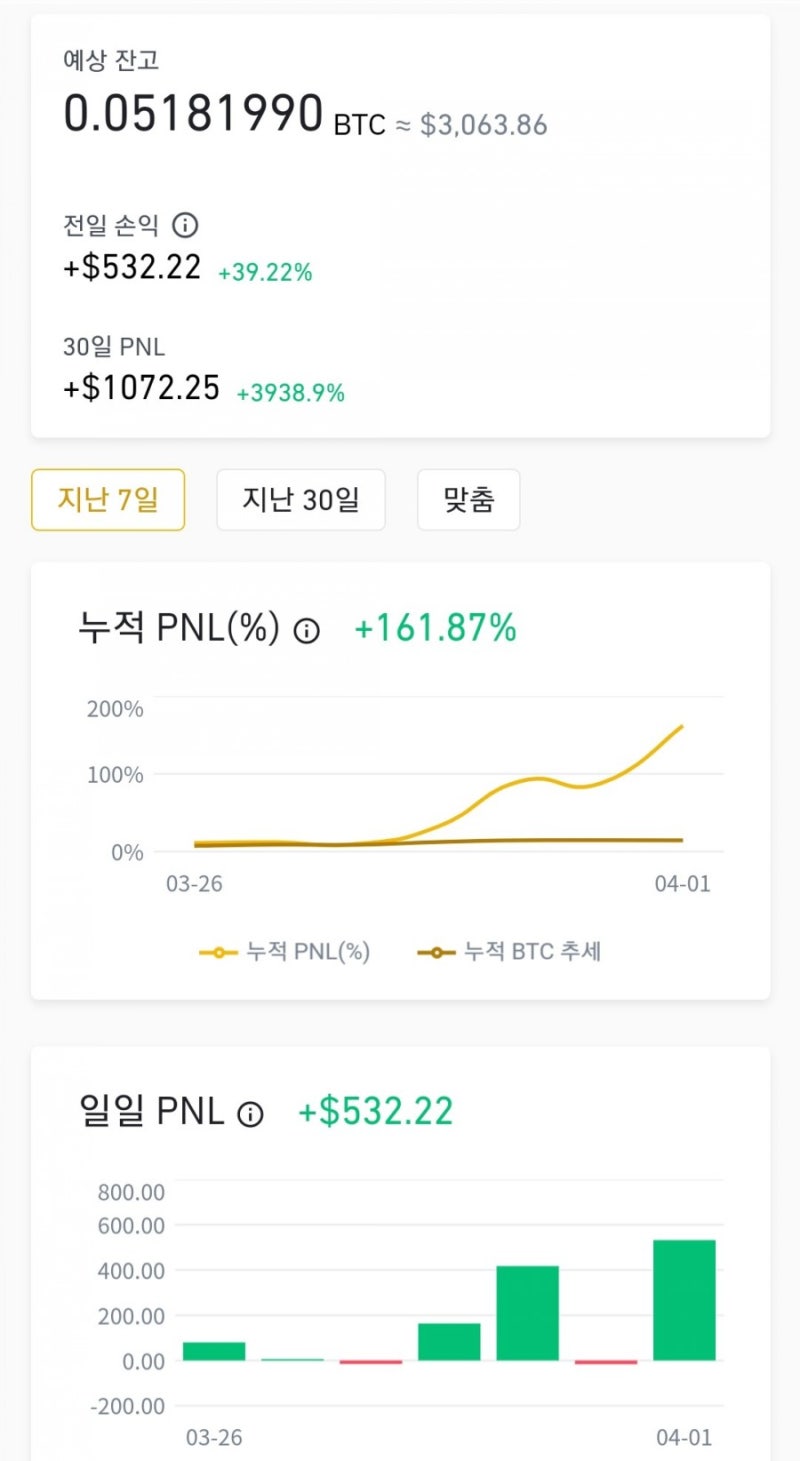Select the 지난 7일 tab
This screenshot has height=1461, width=800.
click(107, 499)
